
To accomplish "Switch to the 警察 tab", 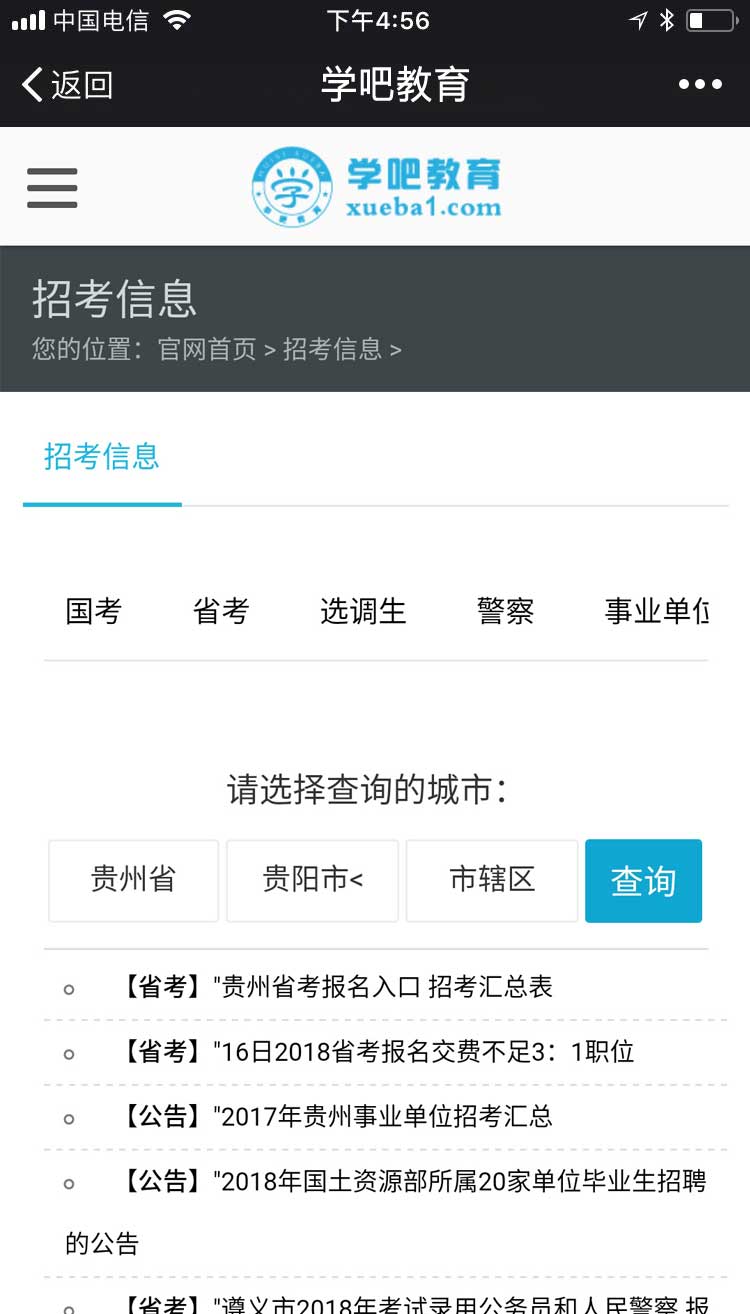I will (x=506, y=611).
